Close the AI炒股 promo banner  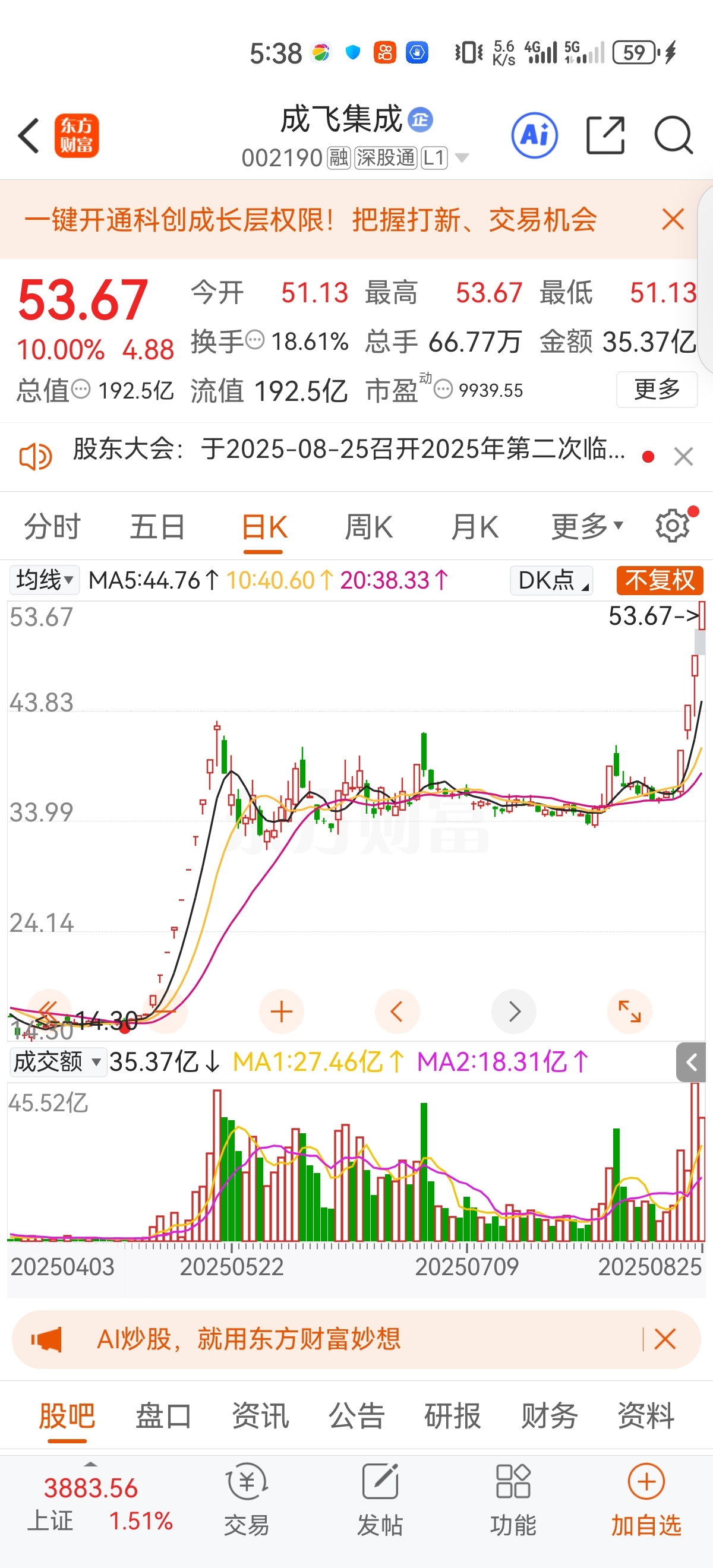pyautogui.click(x=665, y=1339)
